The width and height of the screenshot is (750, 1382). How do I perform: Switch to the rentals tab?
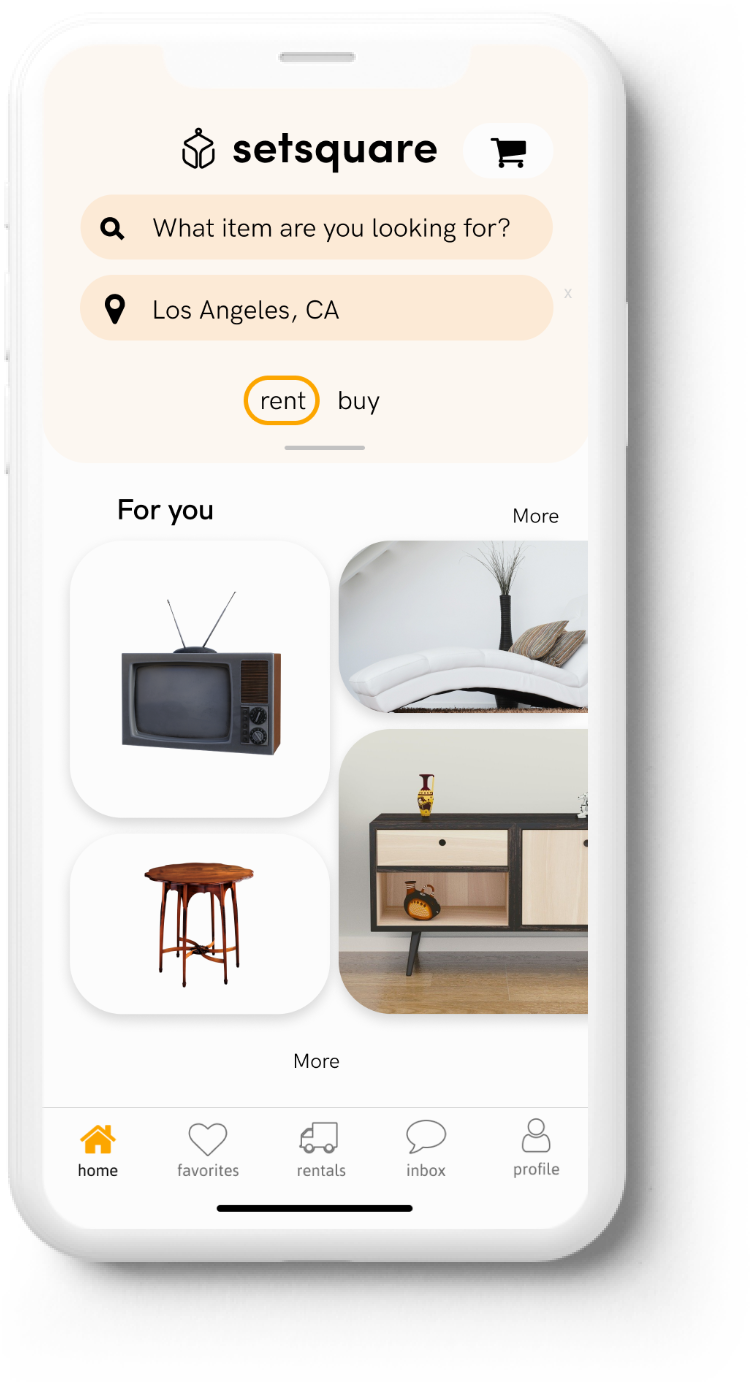[320, 1150]
